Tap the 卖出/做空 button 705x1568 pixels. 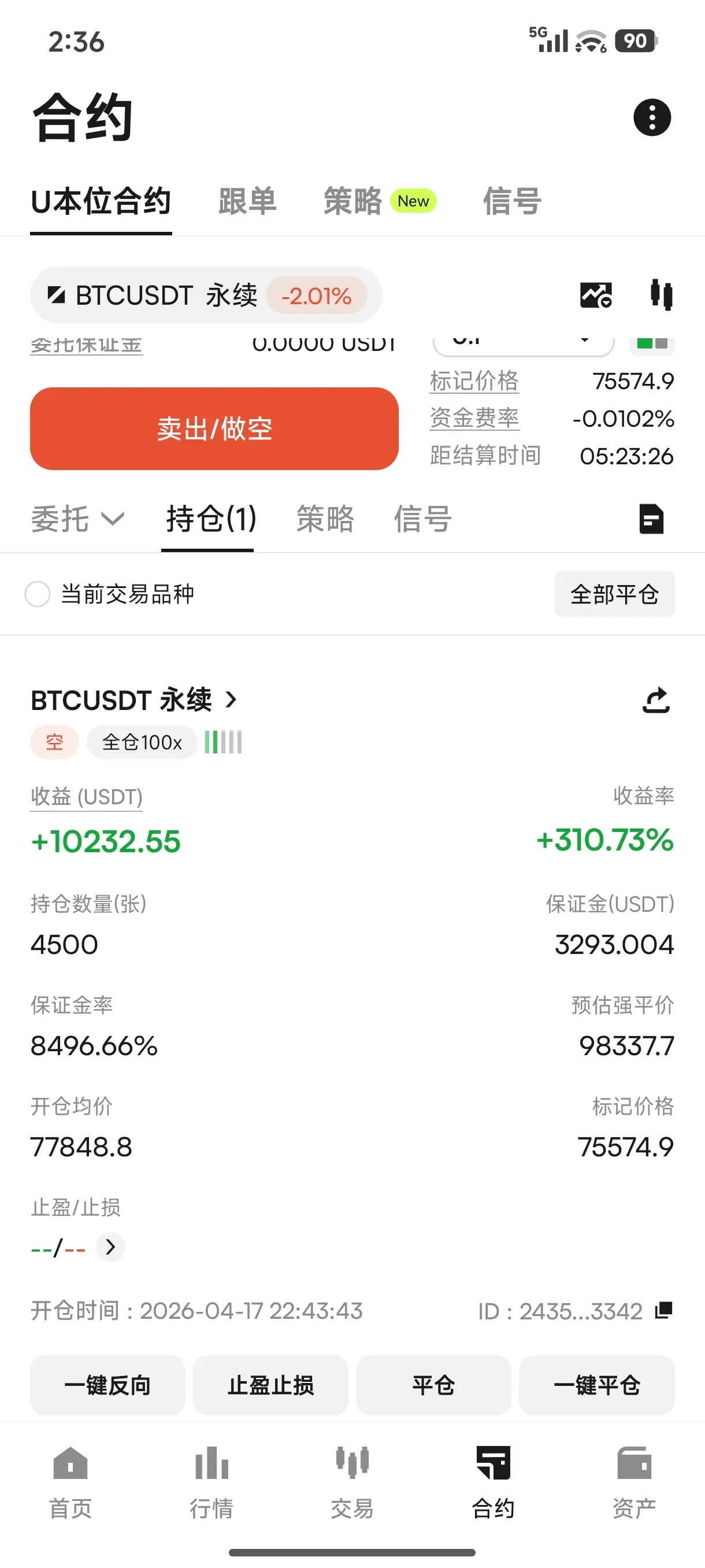(214, 428)
